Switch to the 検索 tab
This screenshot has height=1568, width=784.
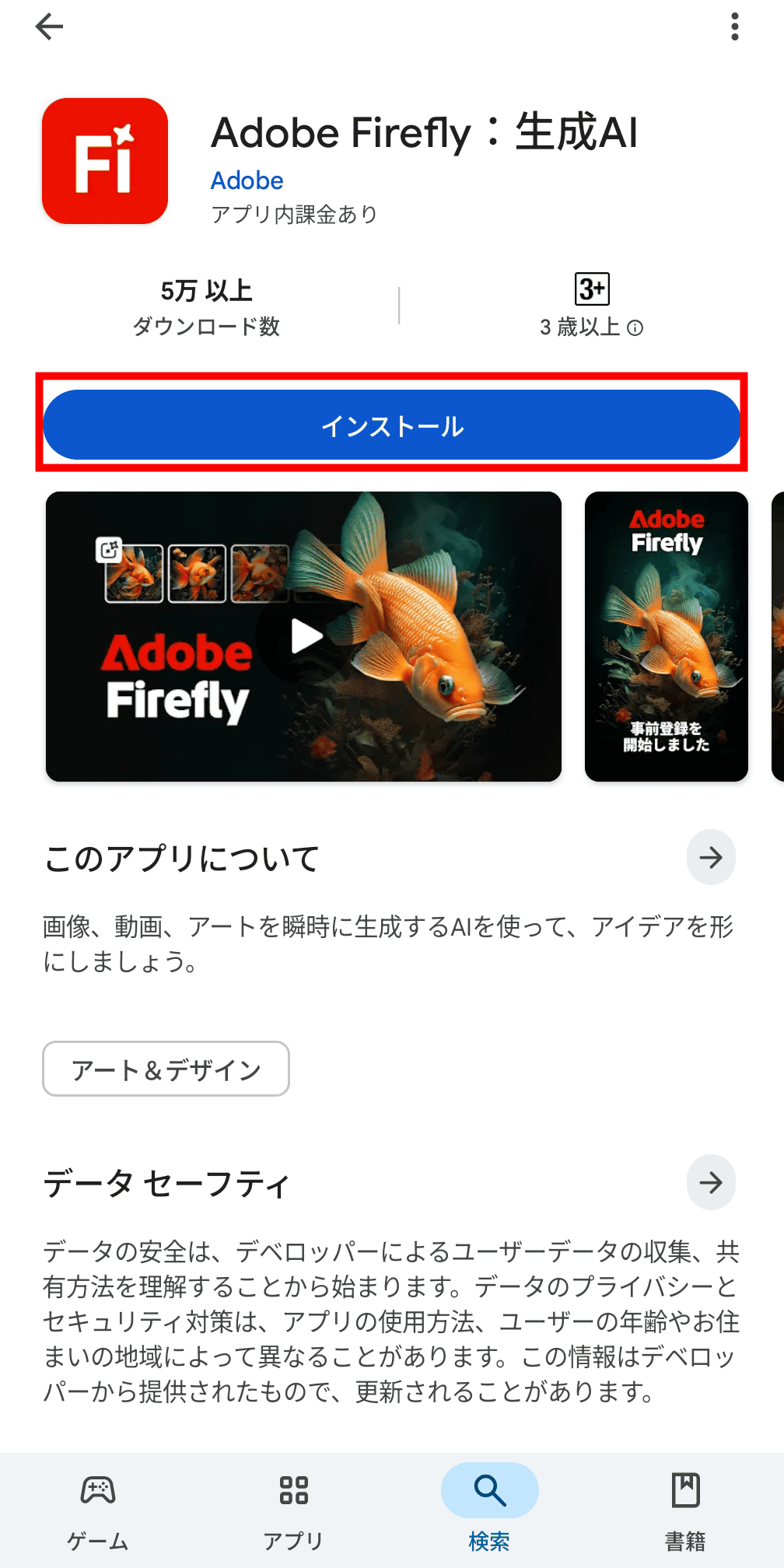click(x=490, y=1510)
